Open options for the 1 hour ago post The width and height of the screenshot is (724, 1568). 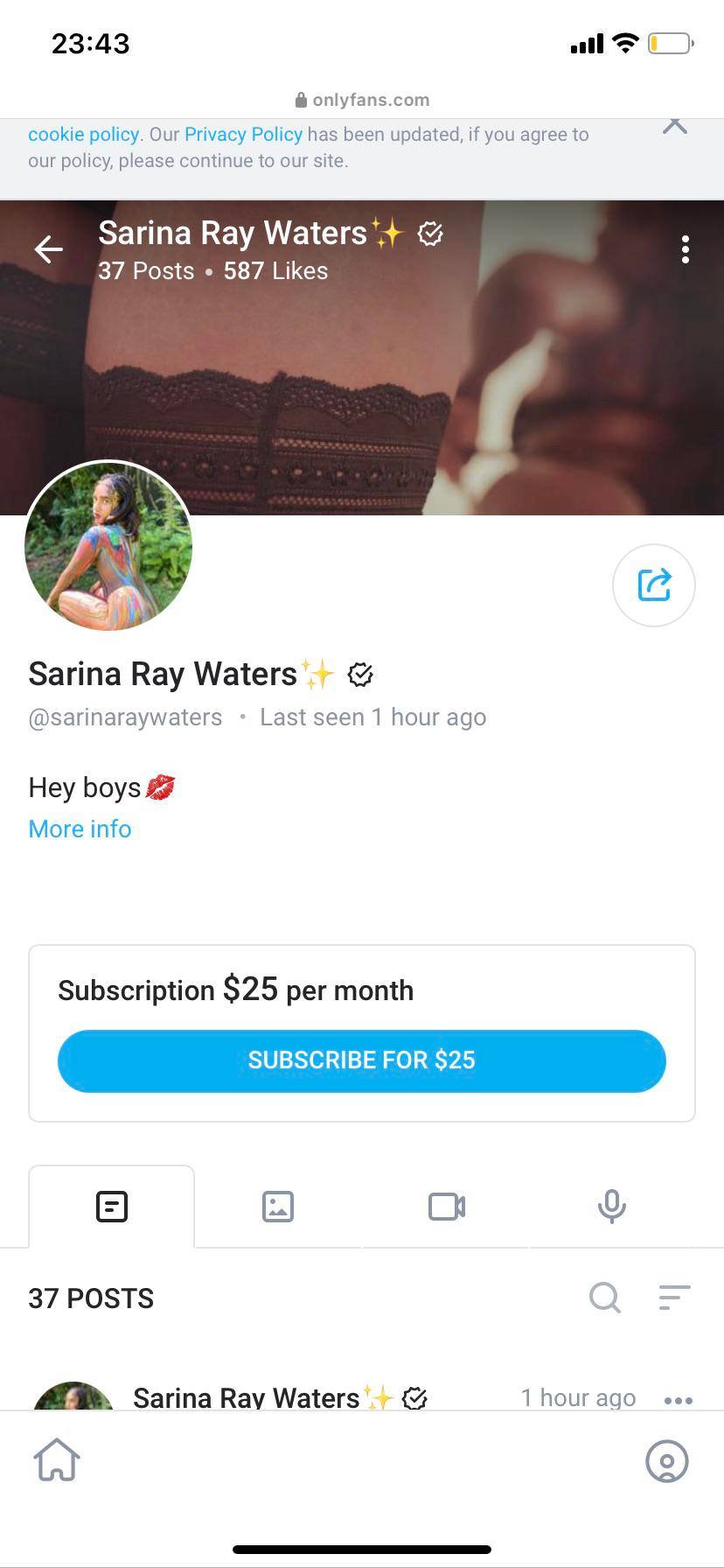point(679,1399)
